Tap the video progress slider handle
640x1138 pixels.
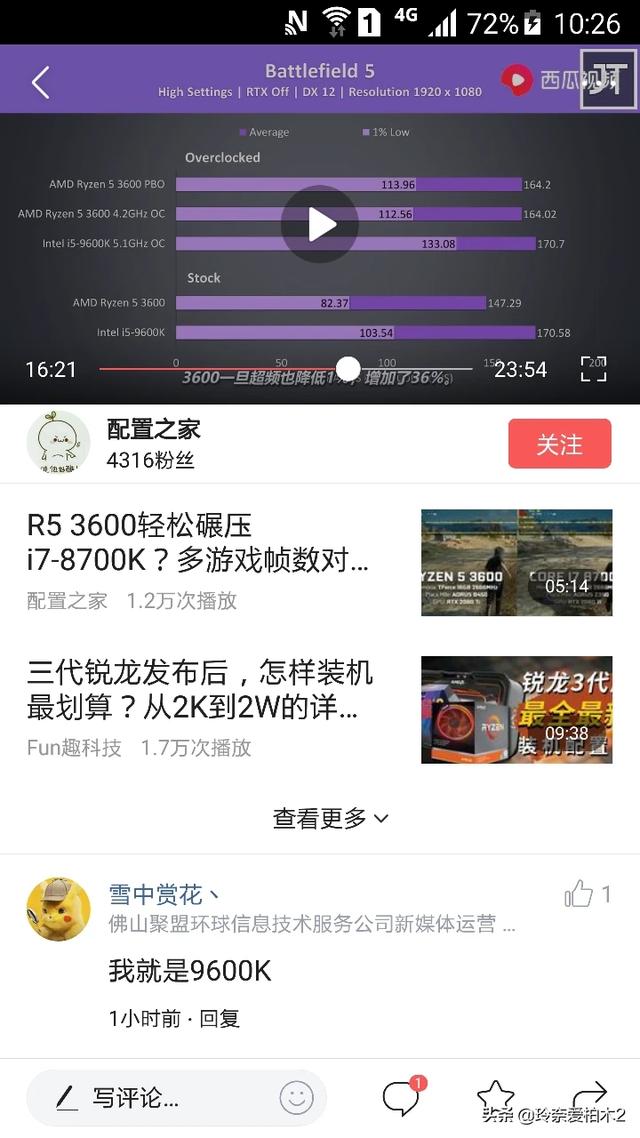tap(348, 369)
